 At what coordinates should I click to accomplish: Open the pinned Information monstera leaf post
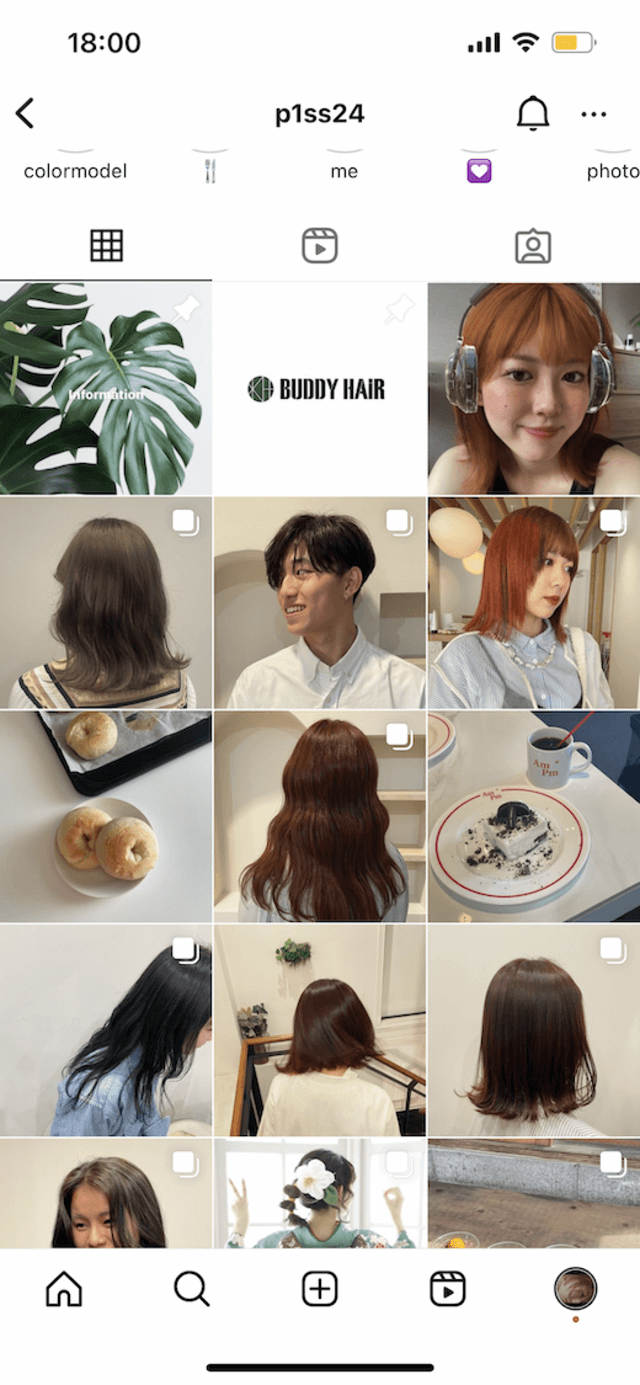105,389
